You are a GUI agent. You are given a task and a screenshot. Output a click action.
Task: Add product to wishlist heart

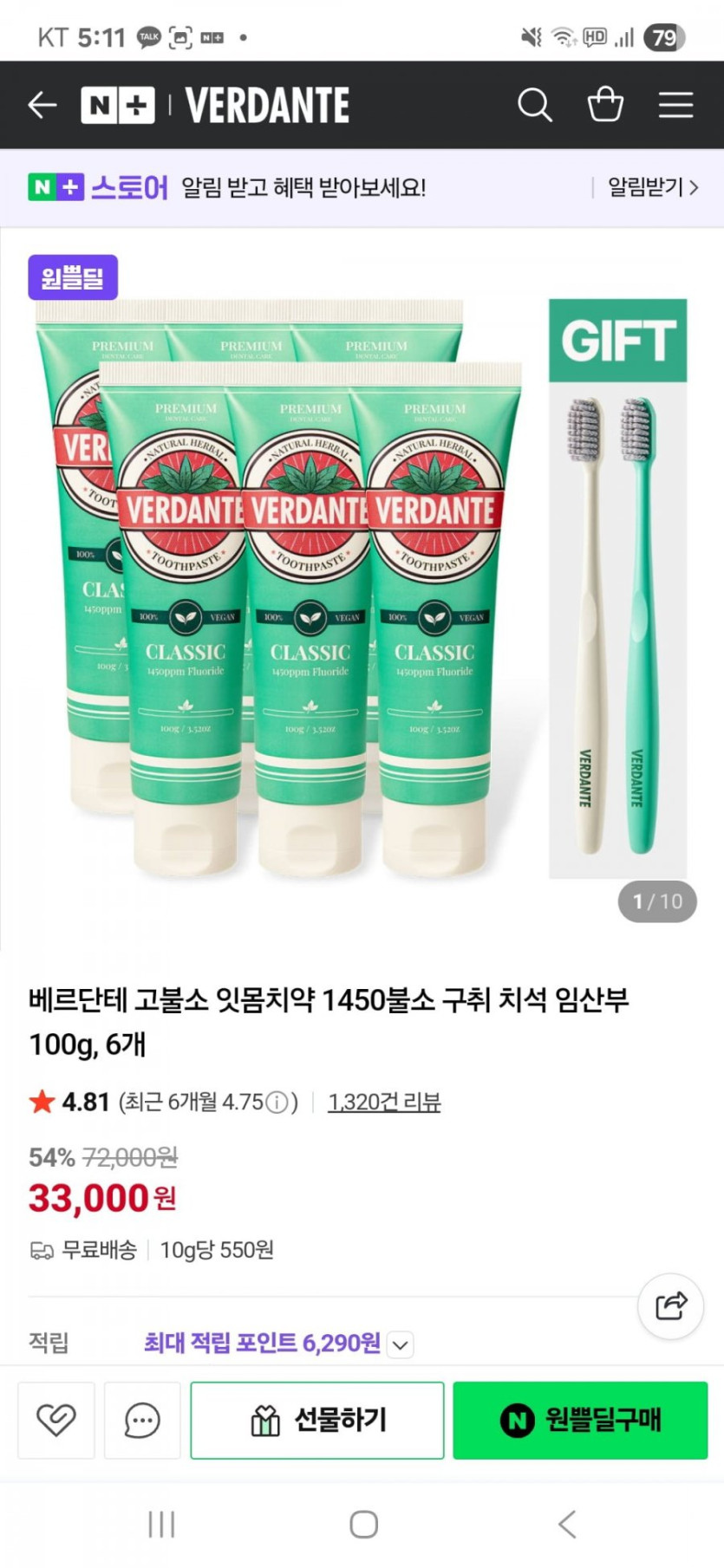56,1420
